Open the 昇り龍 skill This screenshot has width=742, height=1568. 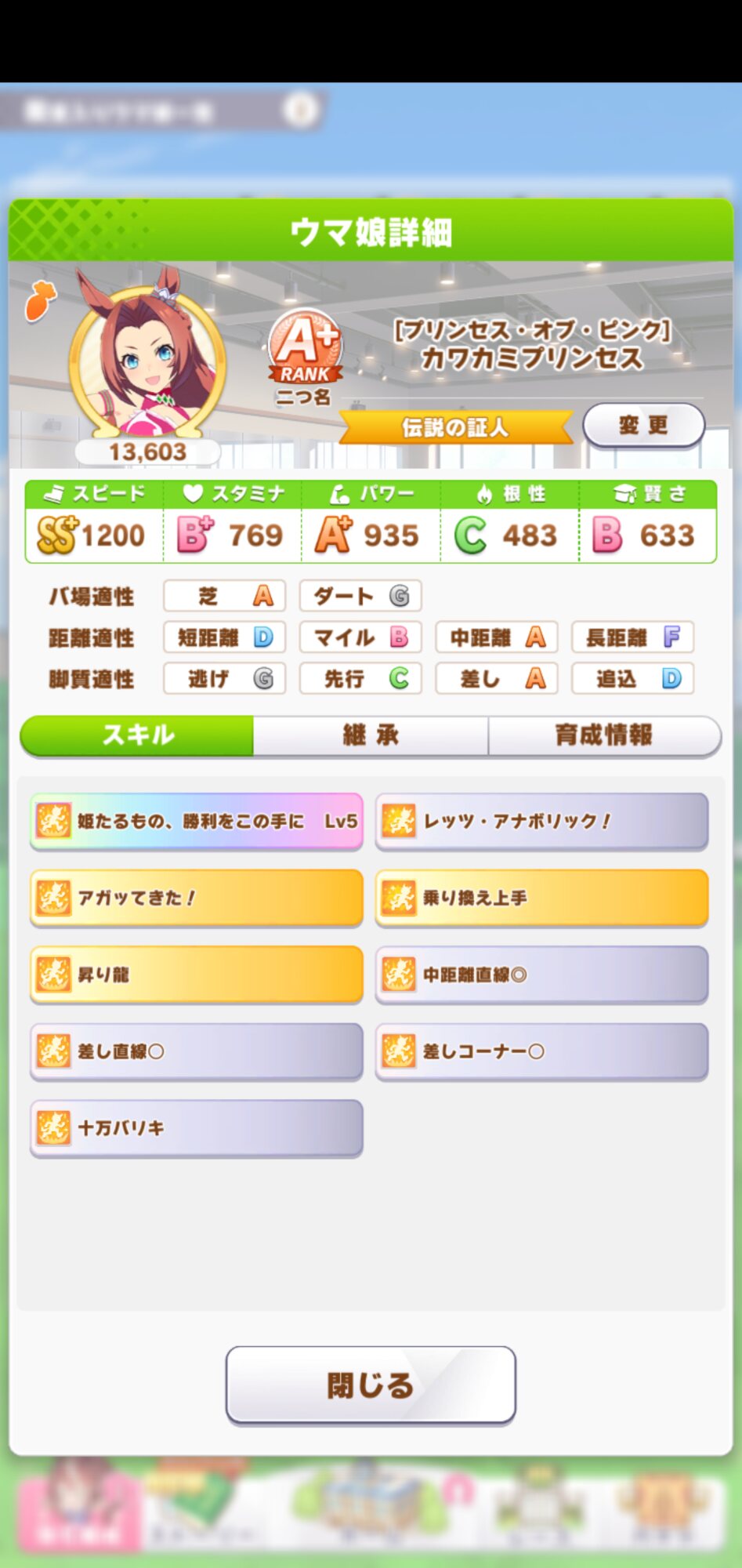tap(197, 975)
